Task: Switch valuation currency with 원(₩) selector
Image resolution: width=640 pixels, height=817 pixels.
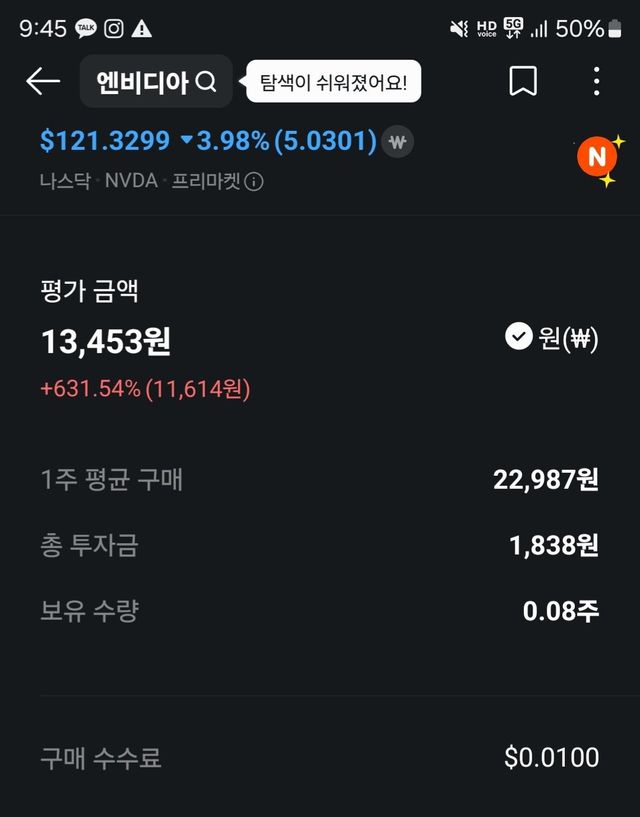Action: pos(552,339)
